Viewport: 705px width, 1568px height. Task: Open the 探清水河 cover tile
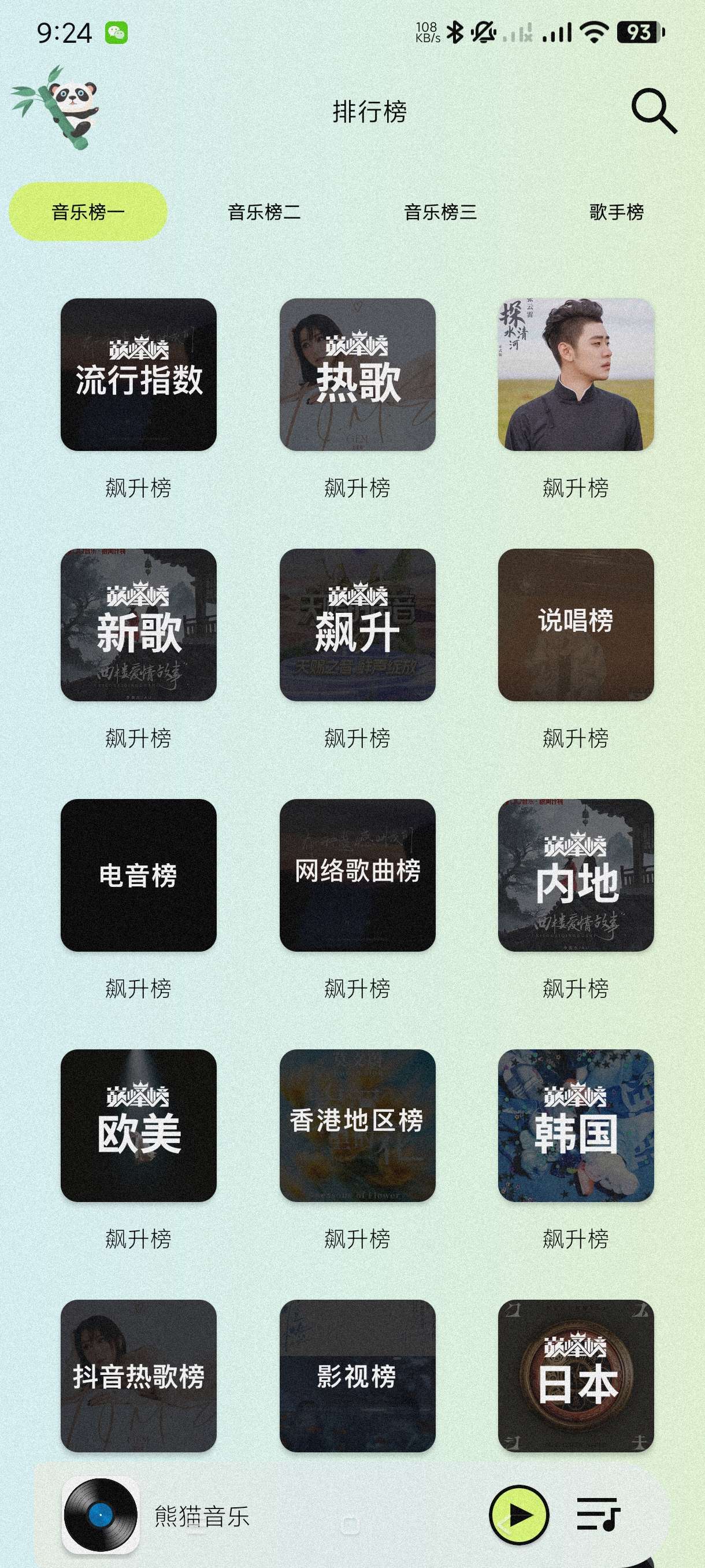pyautogui.click(x=576, y=374)
